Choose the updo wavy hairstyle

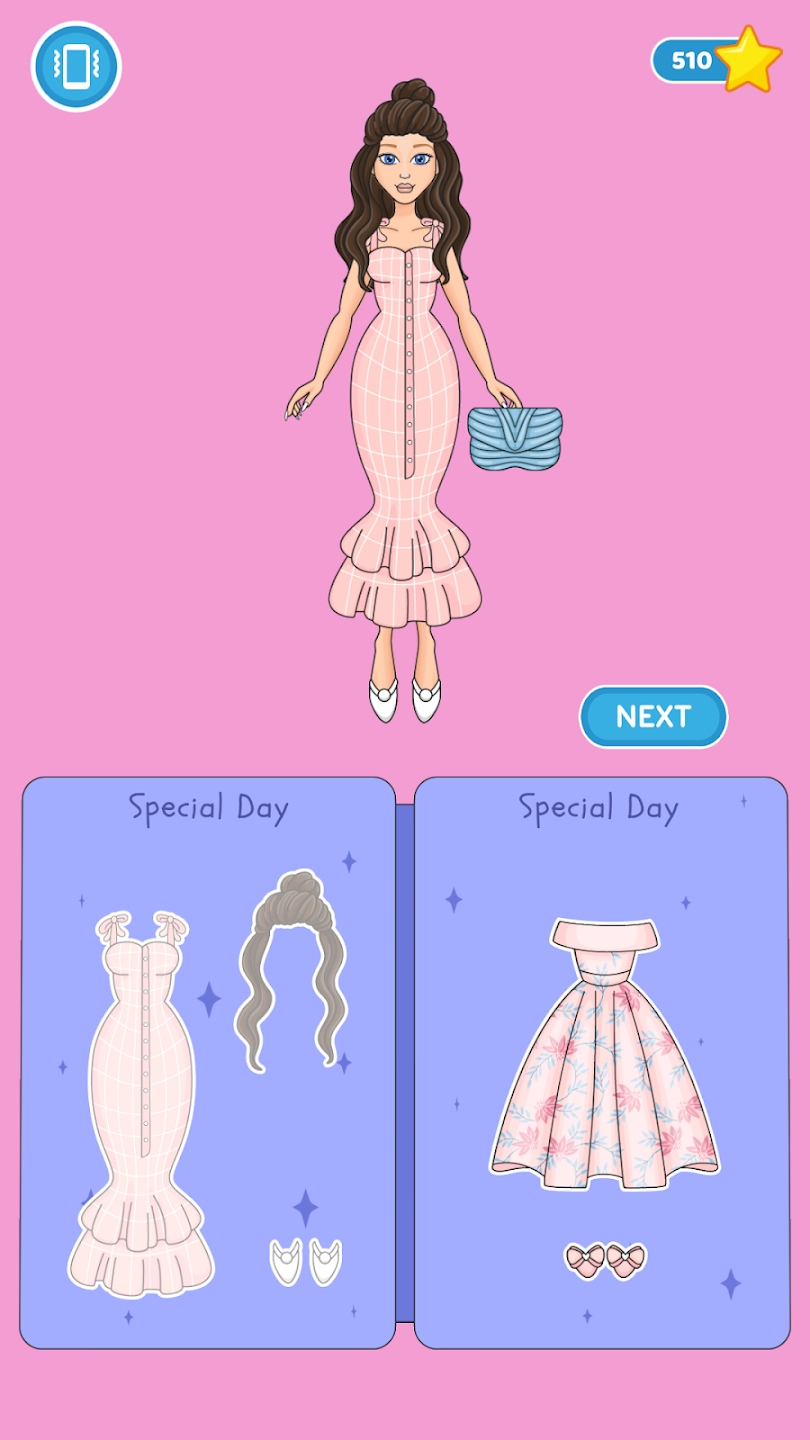tap(292, 970)
